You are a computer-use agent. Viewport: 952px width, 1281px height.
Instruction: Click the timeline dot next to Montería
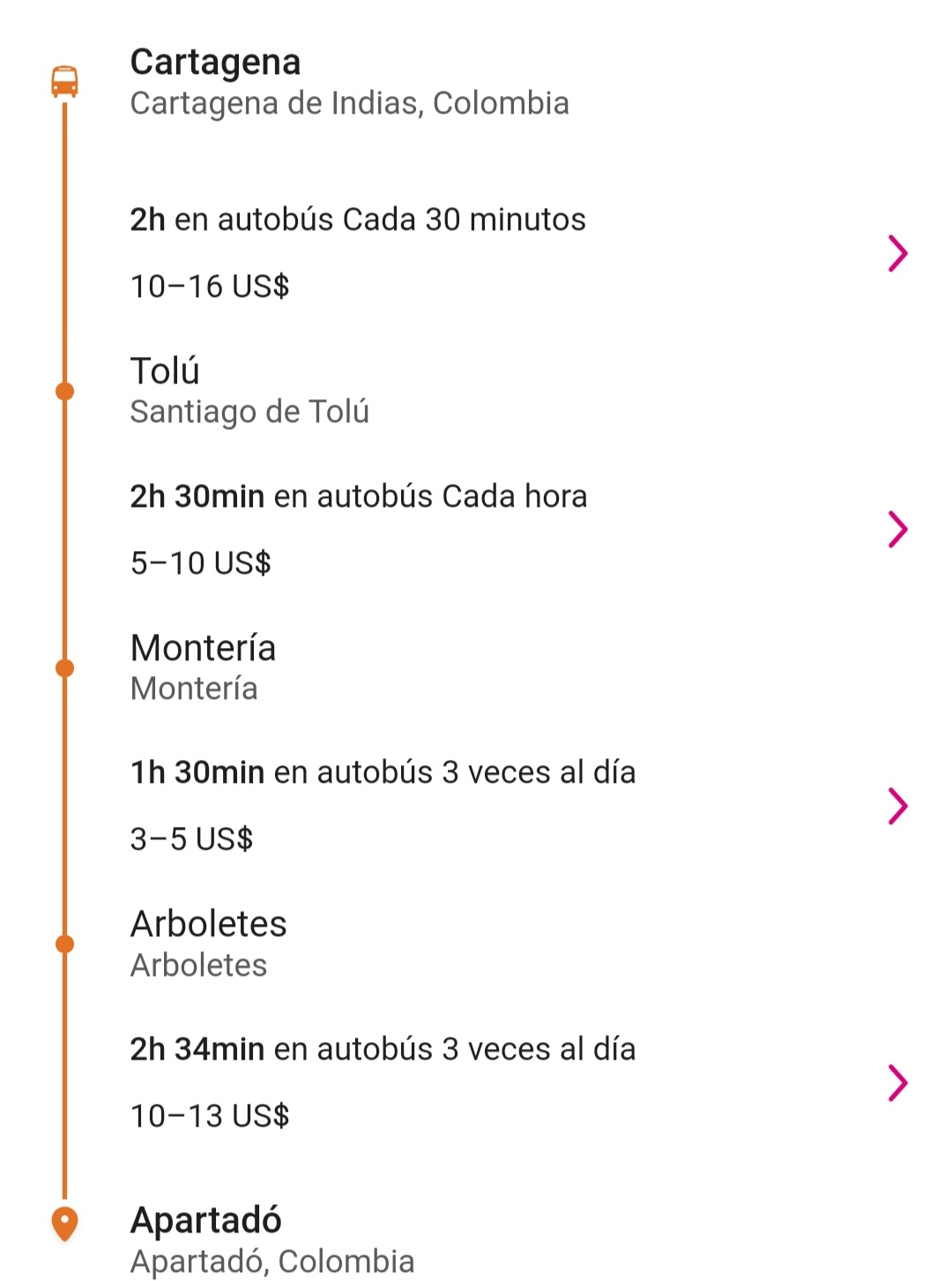tap(63, 668)
